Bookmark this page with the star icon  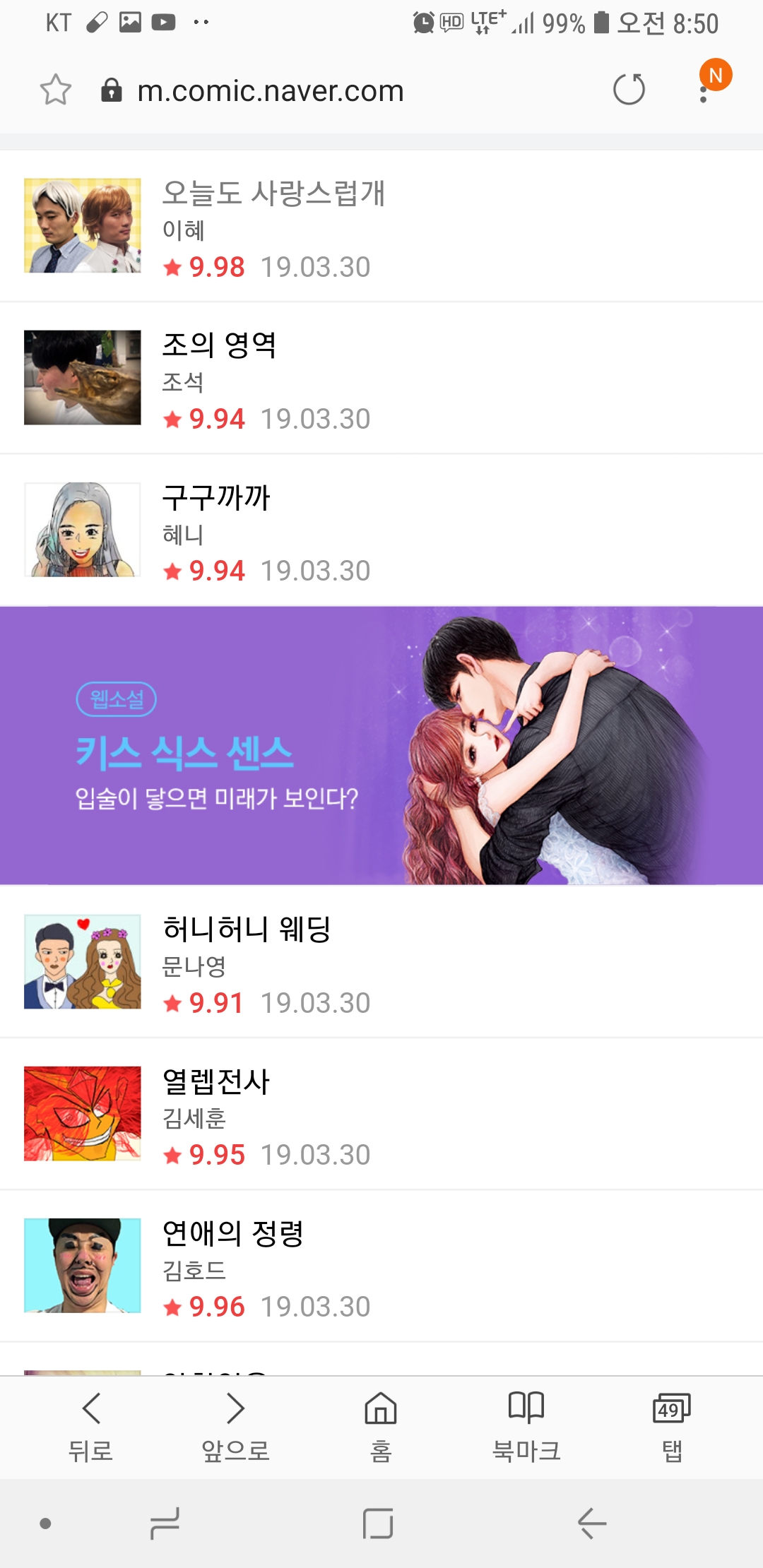click(55, 90)
